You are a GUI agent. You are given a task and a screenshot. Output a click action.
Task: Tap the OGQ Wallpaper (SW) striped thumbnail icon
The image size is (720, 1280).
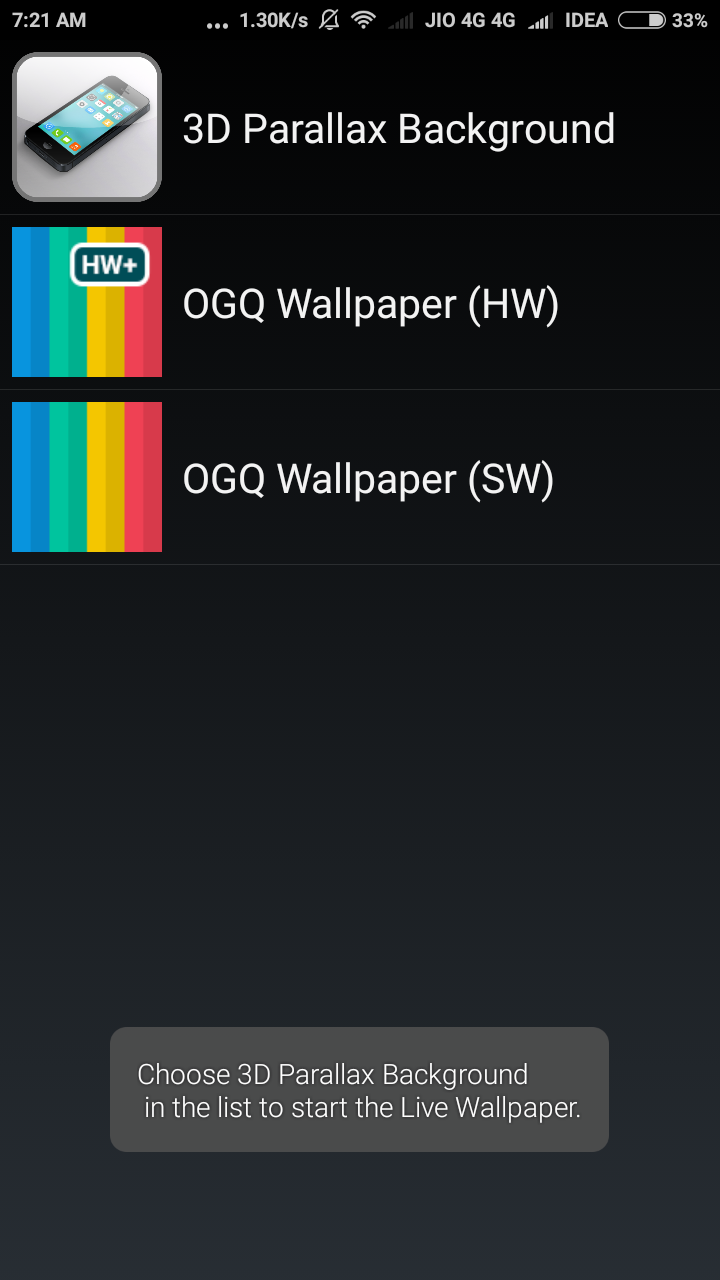click(86, 477)
